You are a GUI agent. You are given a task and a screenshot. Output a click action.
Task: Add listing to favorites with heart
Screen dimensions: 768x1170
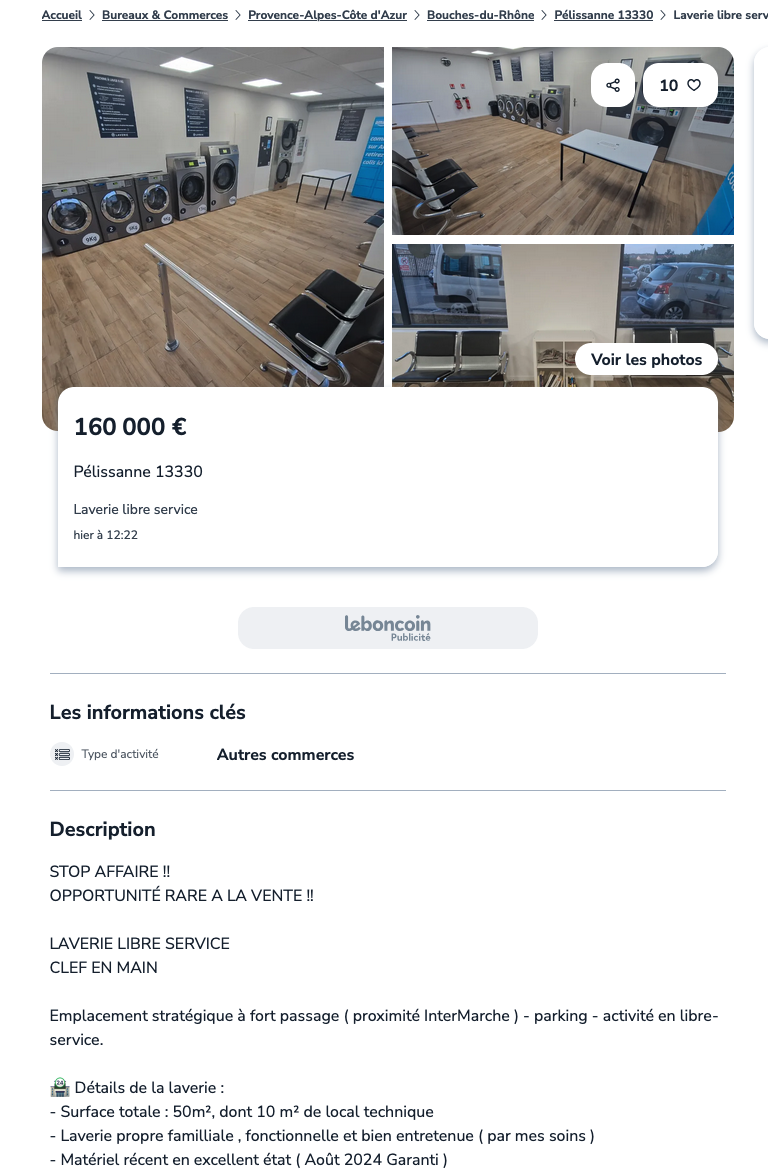pyautogui.click(x=681, y=86)
